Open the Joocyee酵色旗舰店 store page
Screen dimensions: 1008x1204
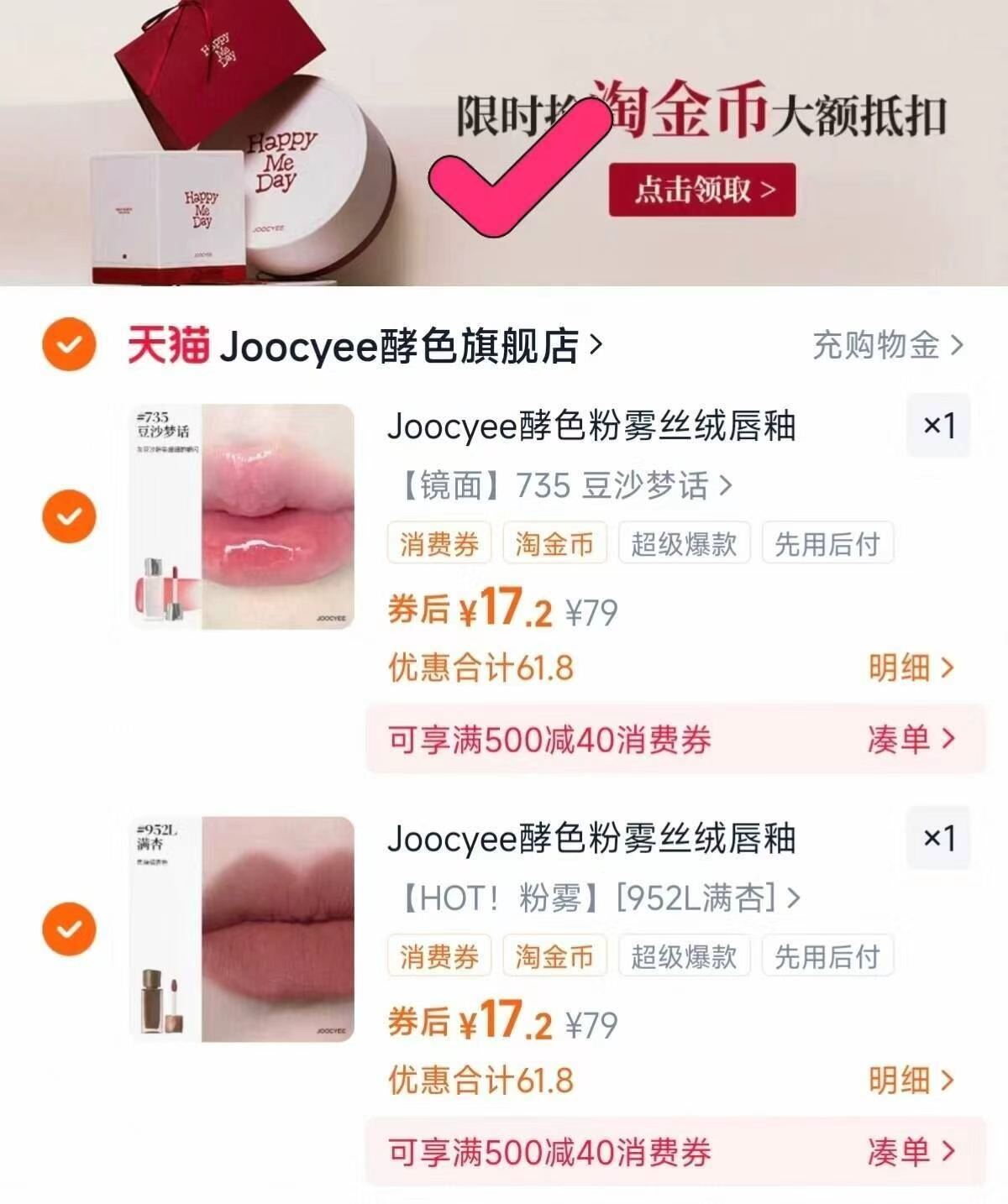[403, 343]
